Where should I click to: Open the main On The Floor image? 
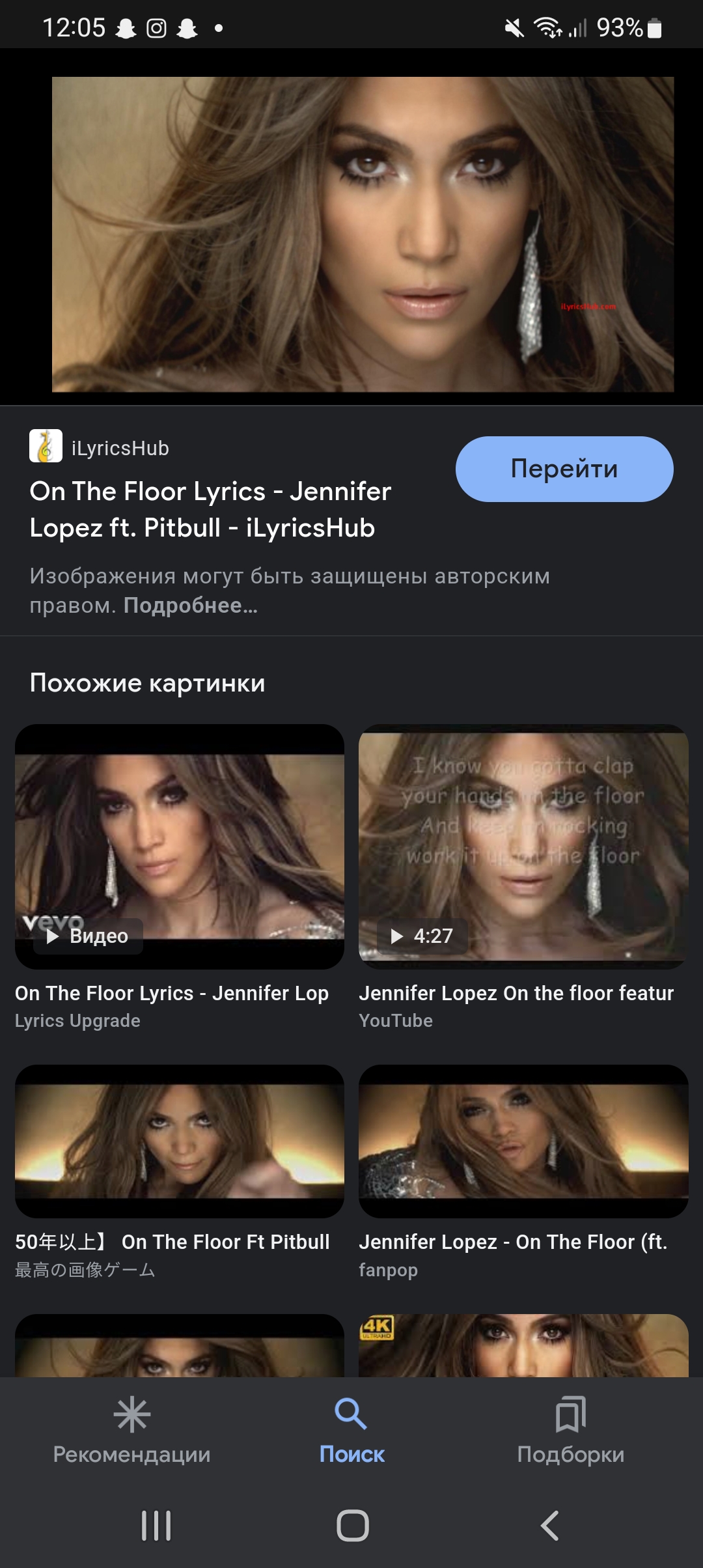(x=363, y=234)
